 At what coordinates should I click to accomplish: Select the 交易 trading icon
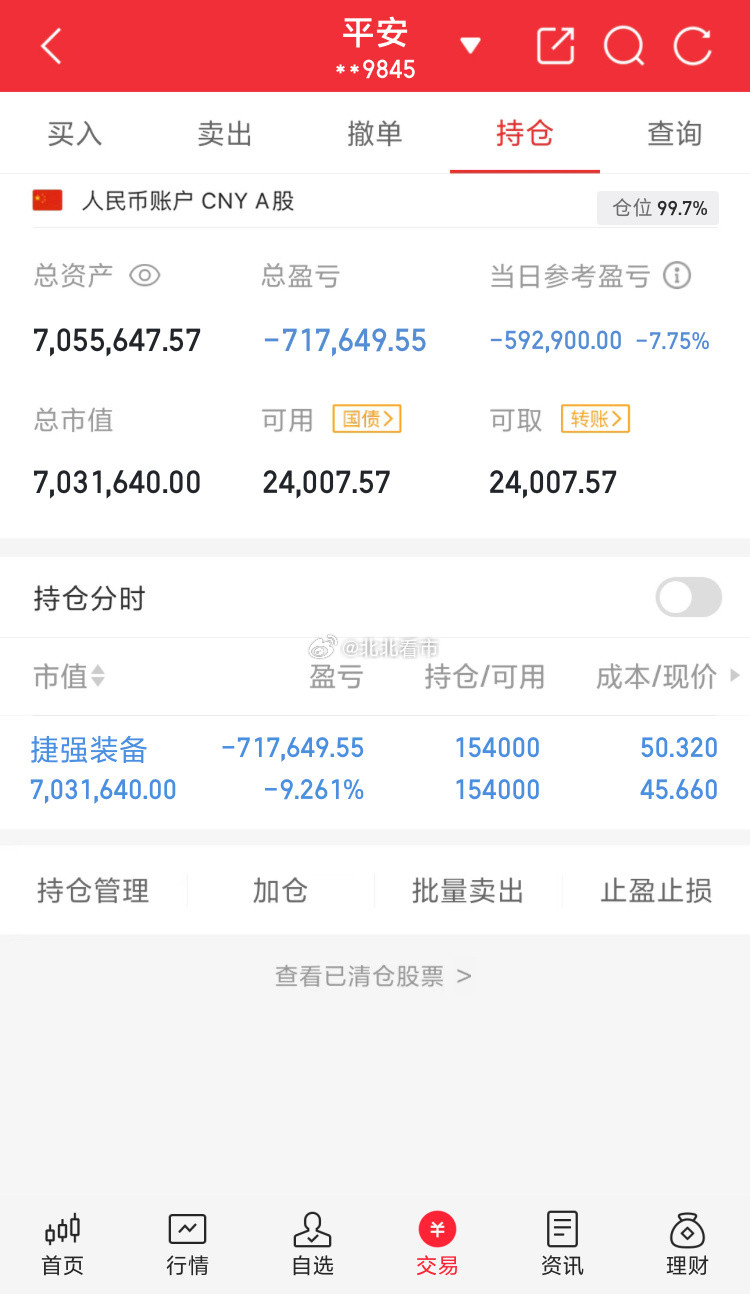point(437,1243)
